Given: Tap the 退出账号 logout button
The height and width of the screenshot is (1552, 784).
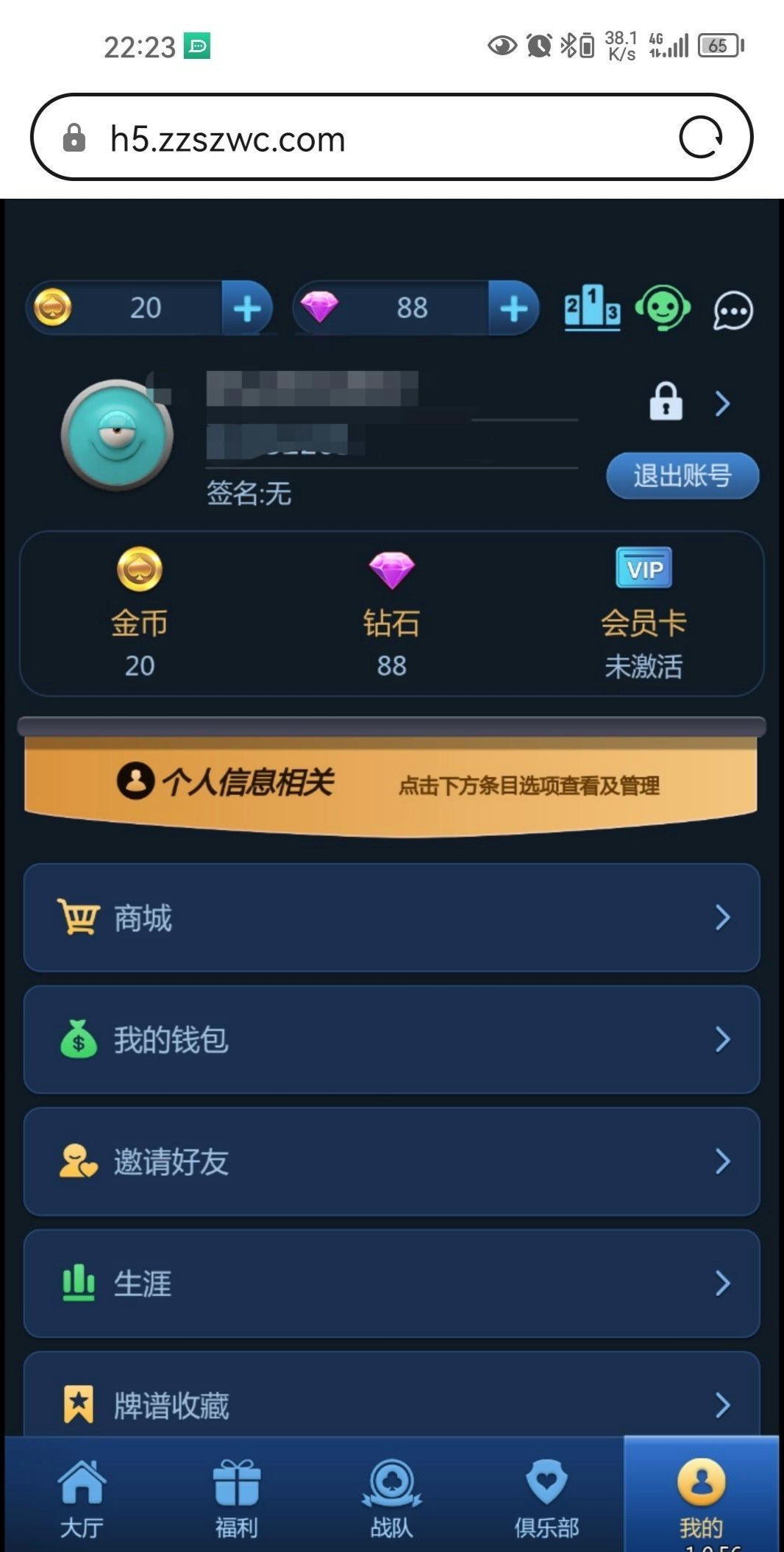Looking at the screenshot, I should 682,476.
